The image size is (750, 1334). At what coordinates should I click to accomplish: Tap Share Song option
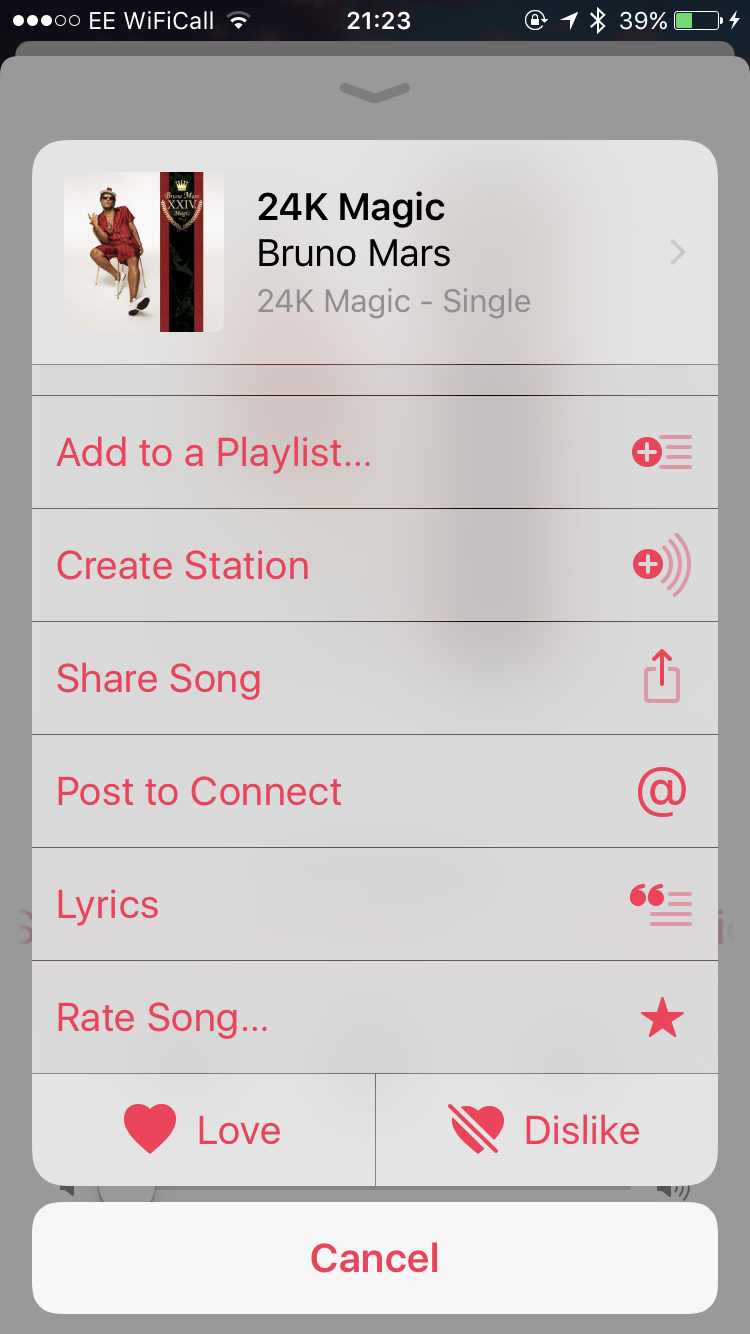(x=375, y=679)
